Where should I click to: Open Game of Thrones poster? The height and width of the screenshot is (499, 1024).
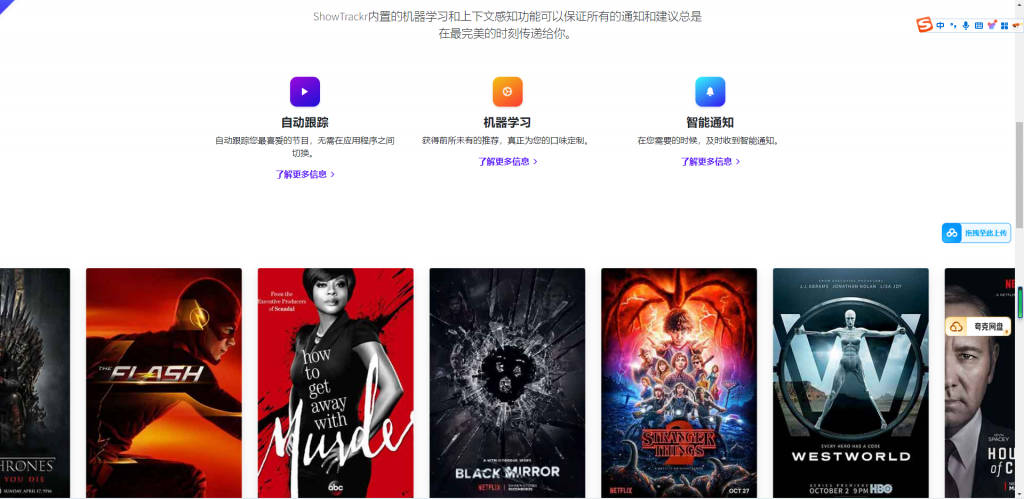click(35, 382)
